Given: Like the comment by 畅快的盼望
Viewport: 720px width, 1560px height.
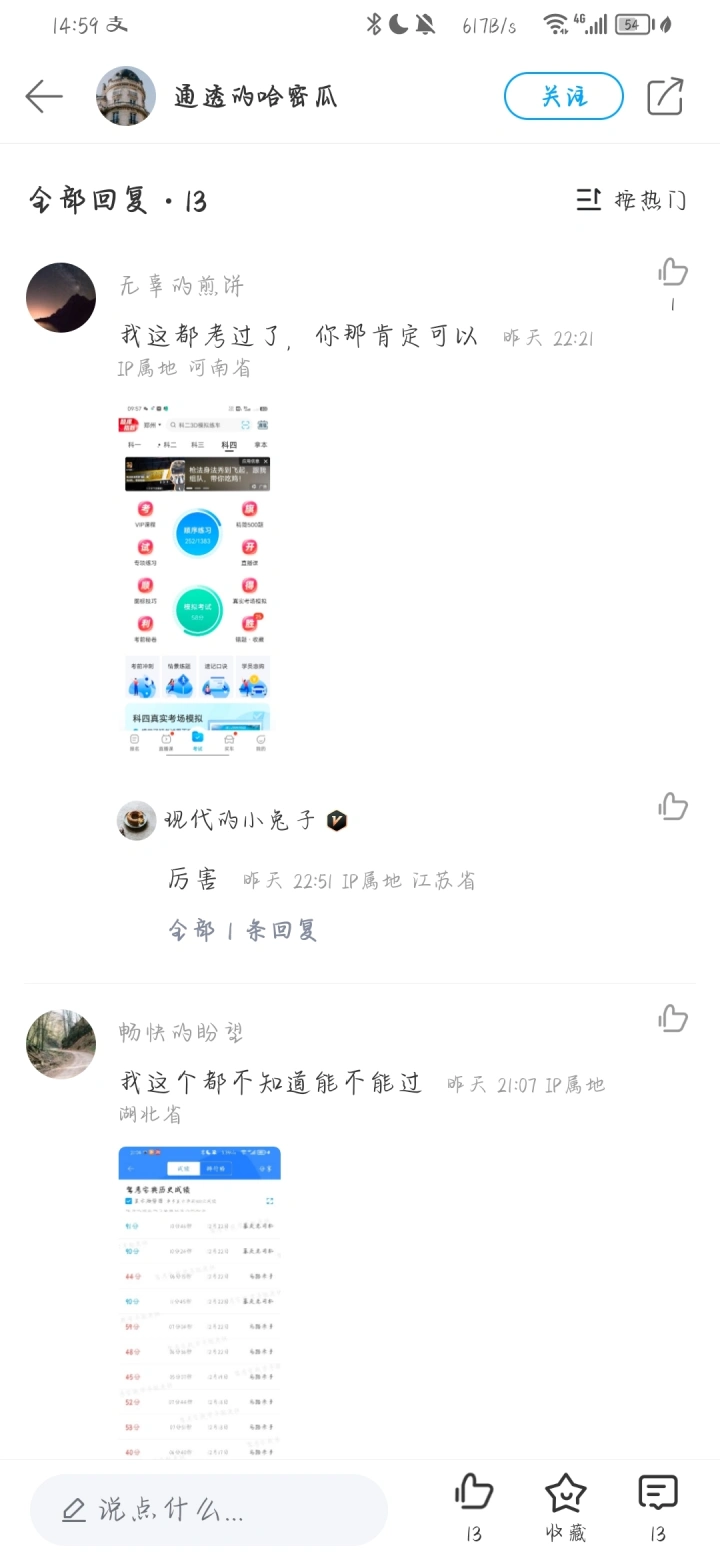Looking at the screenshot, I should pos(672,1018).
